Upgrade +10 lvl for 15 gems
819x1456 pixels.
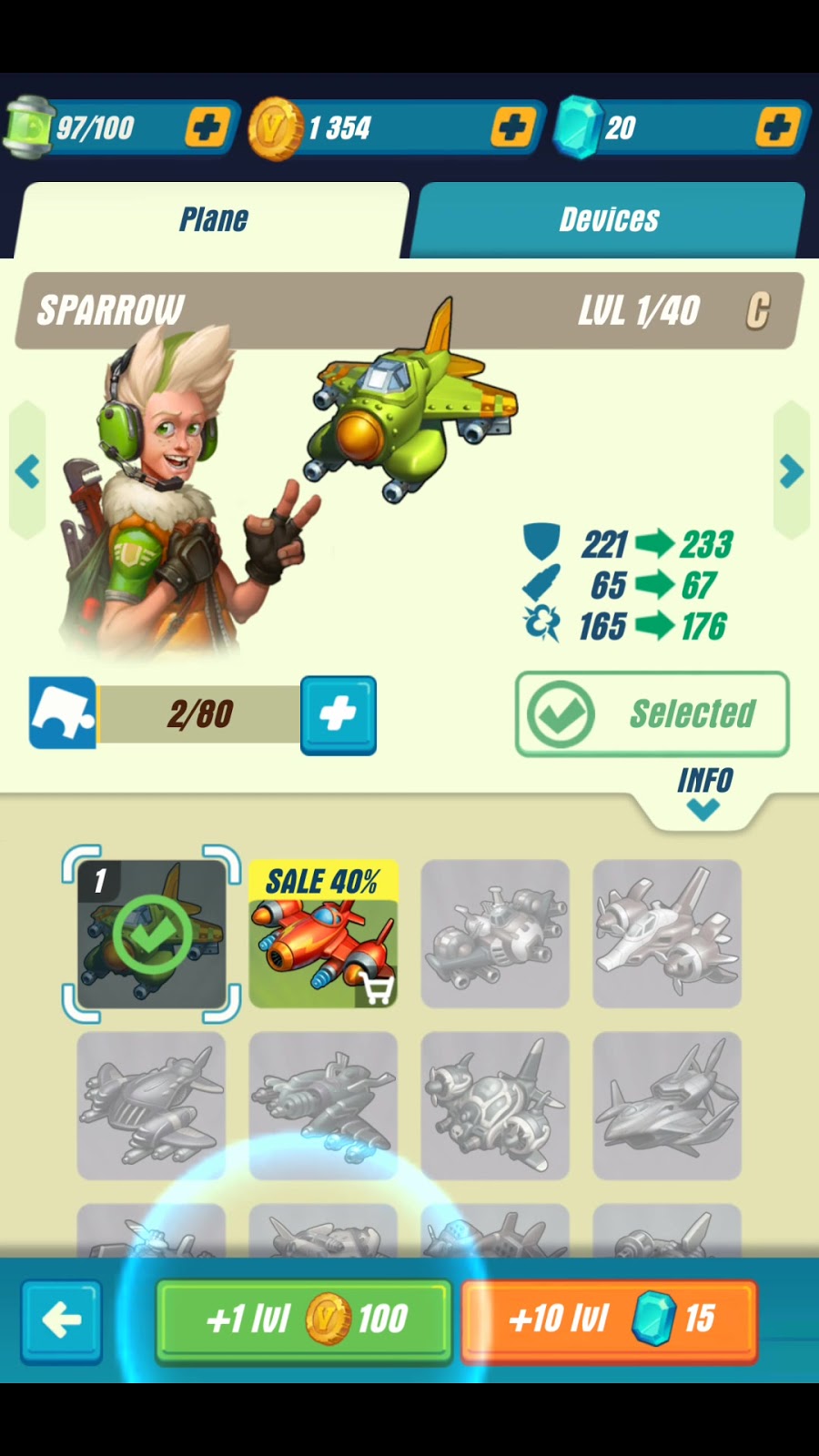coord(609,1319)
